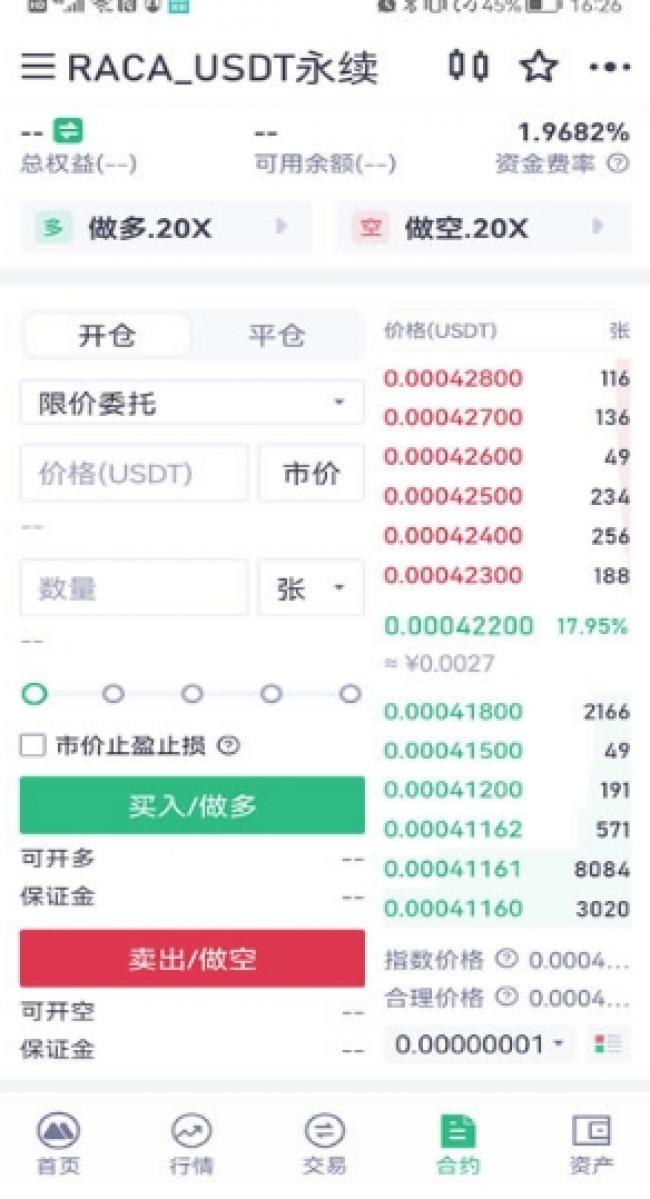This screenshot has height=1199, width=650.
Task: Open the 资产 assets tab
Action: pos(590,1144)
